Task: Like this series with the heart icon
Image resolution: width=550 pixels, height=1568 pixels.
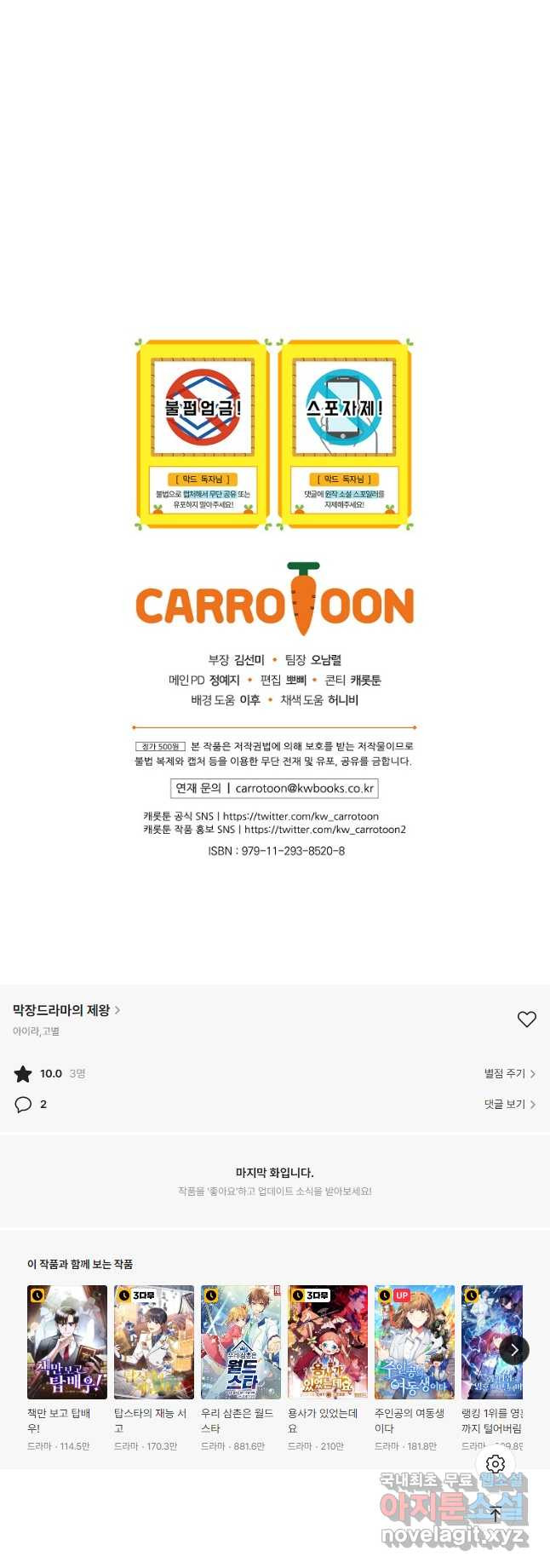Action: [527, 1019]
